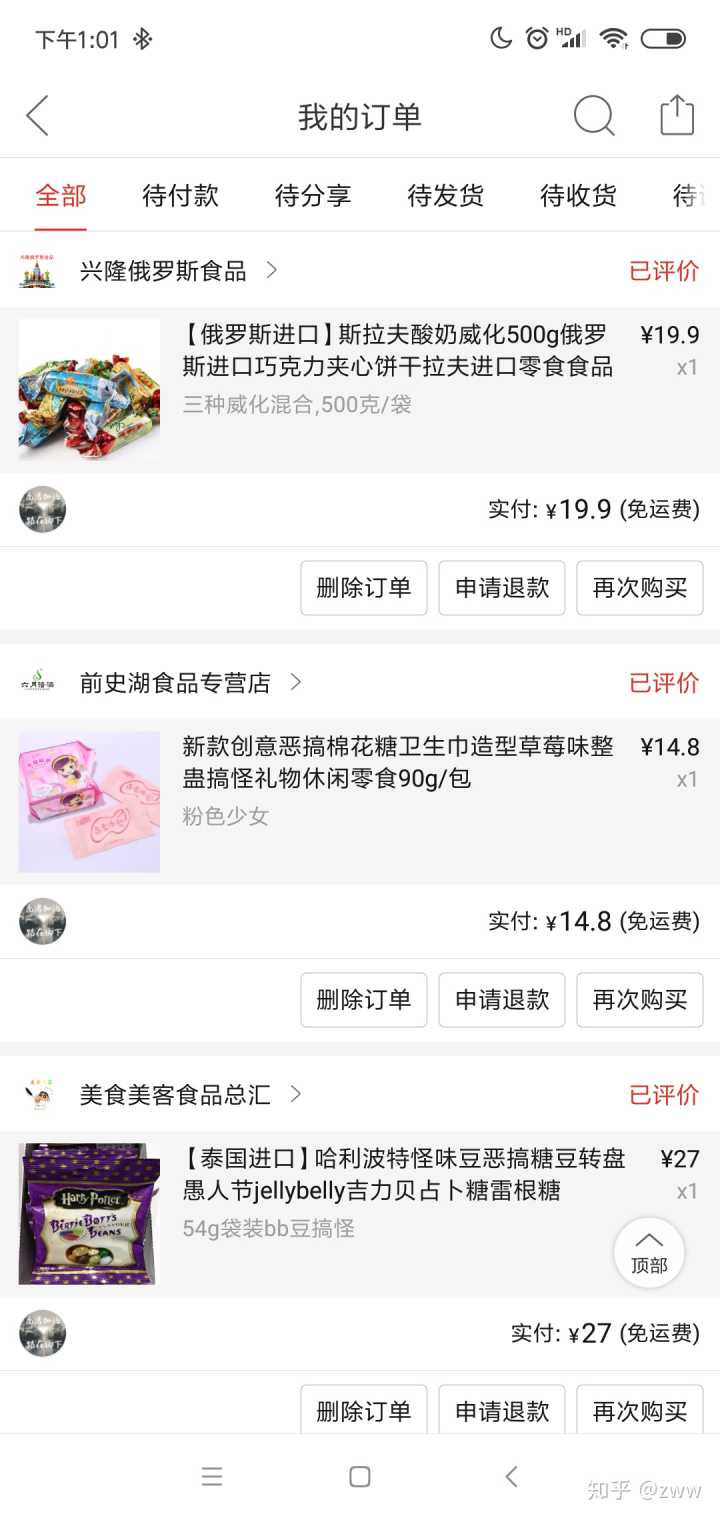The image size is (720, 1520).
Task: Tap 删除订单 for the ¥14.8 order
Action: (364, 1000)
